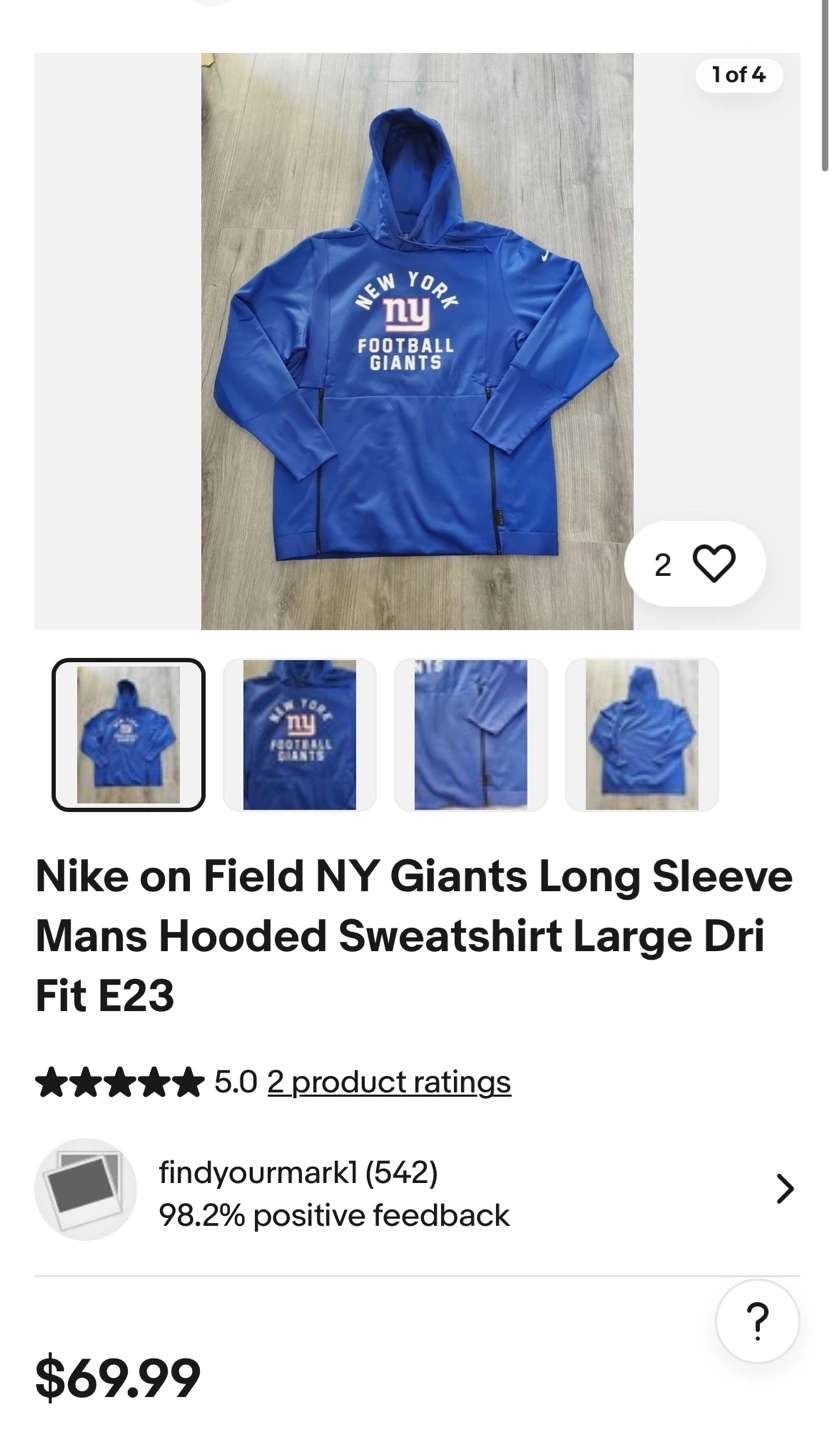The image size is (835, 1440).
Task: Open seller findyourmark1 profile row
Action: (x=417, y=1190)
